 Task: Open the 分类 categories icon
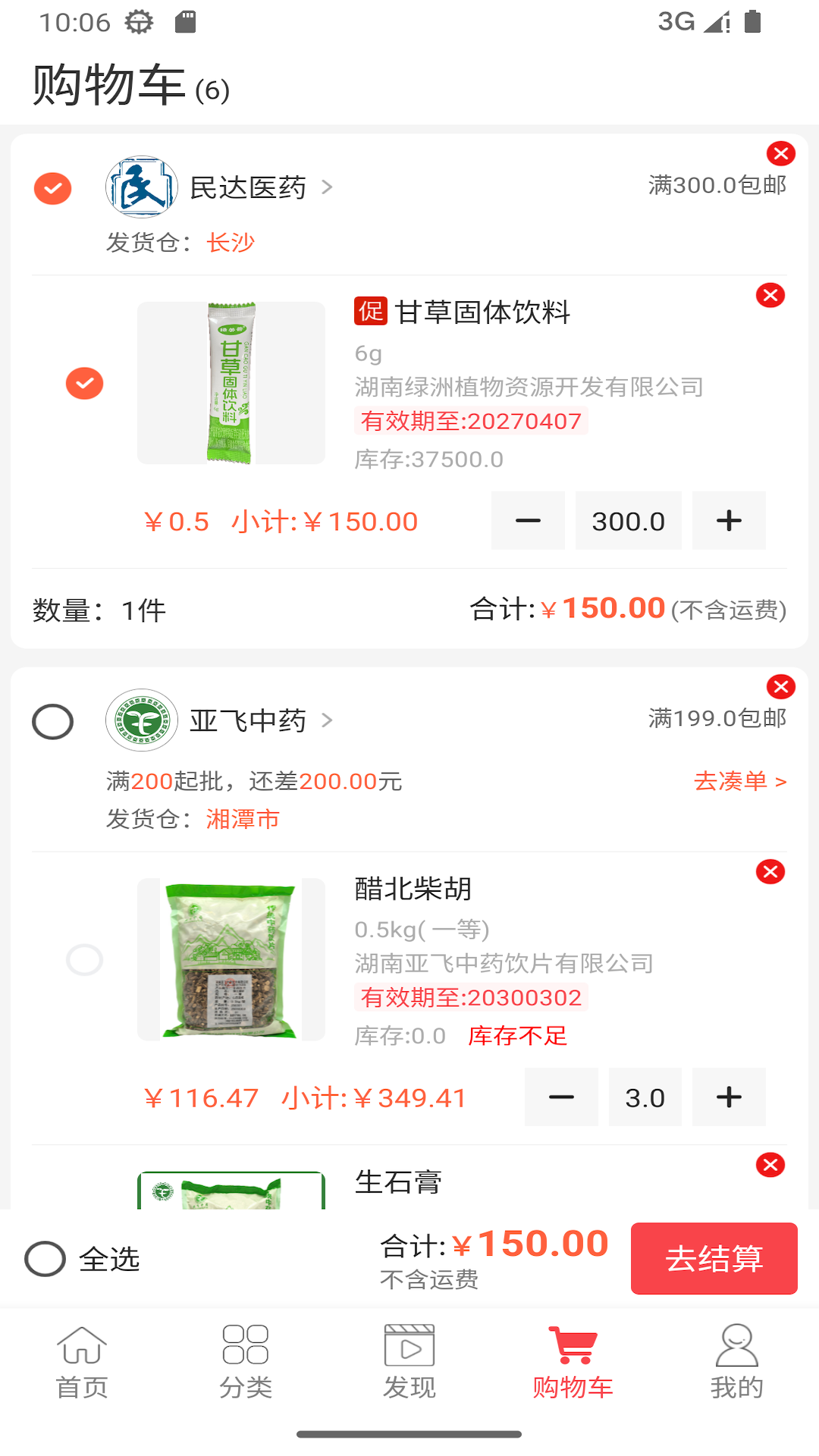click(x=245, y=1357)
